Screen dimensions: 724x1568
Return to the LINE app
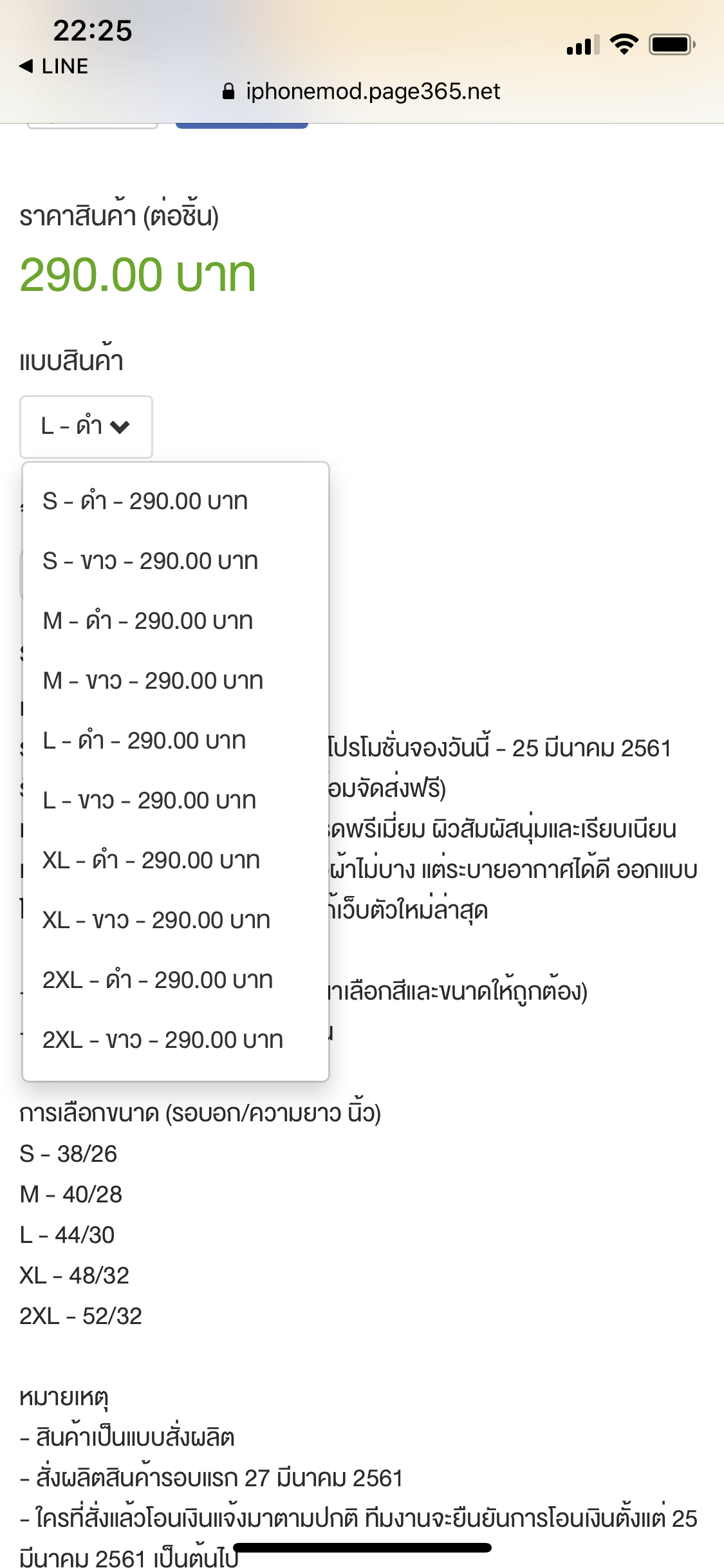[54, 66]
